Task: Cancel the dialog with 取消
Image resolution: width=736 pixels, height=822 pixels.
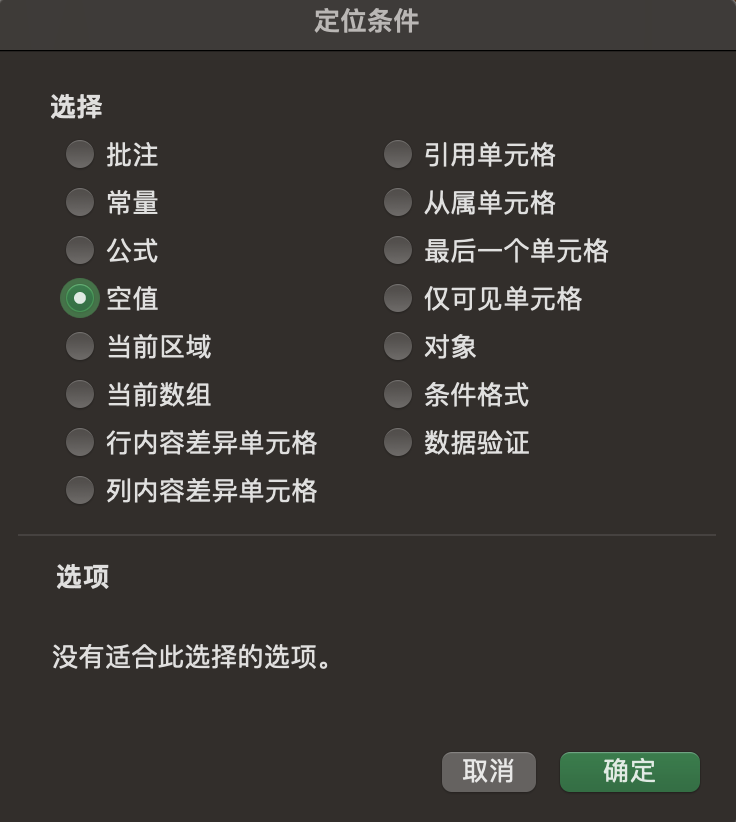Action: (488, 771)
